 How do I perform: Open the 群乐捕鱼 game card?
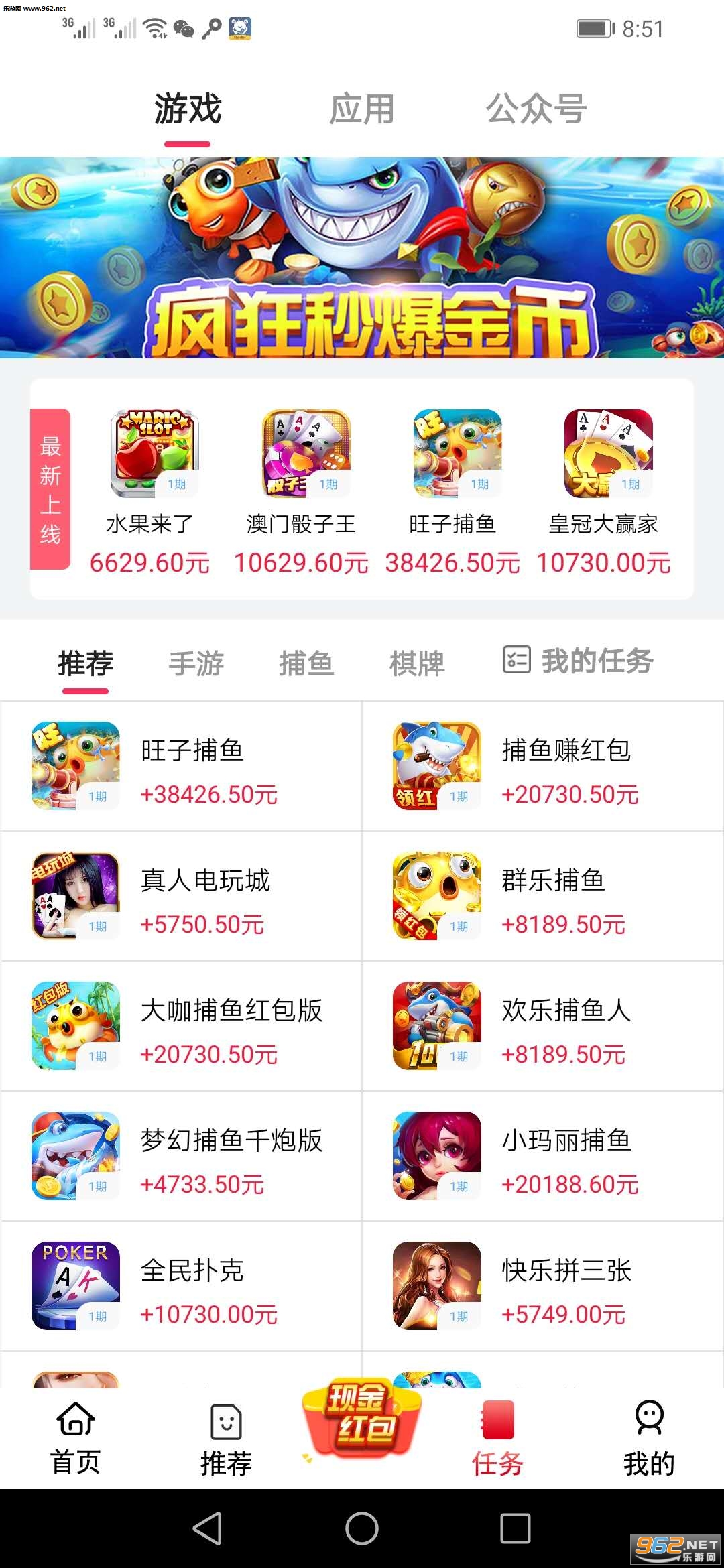(x=542, y=897)
